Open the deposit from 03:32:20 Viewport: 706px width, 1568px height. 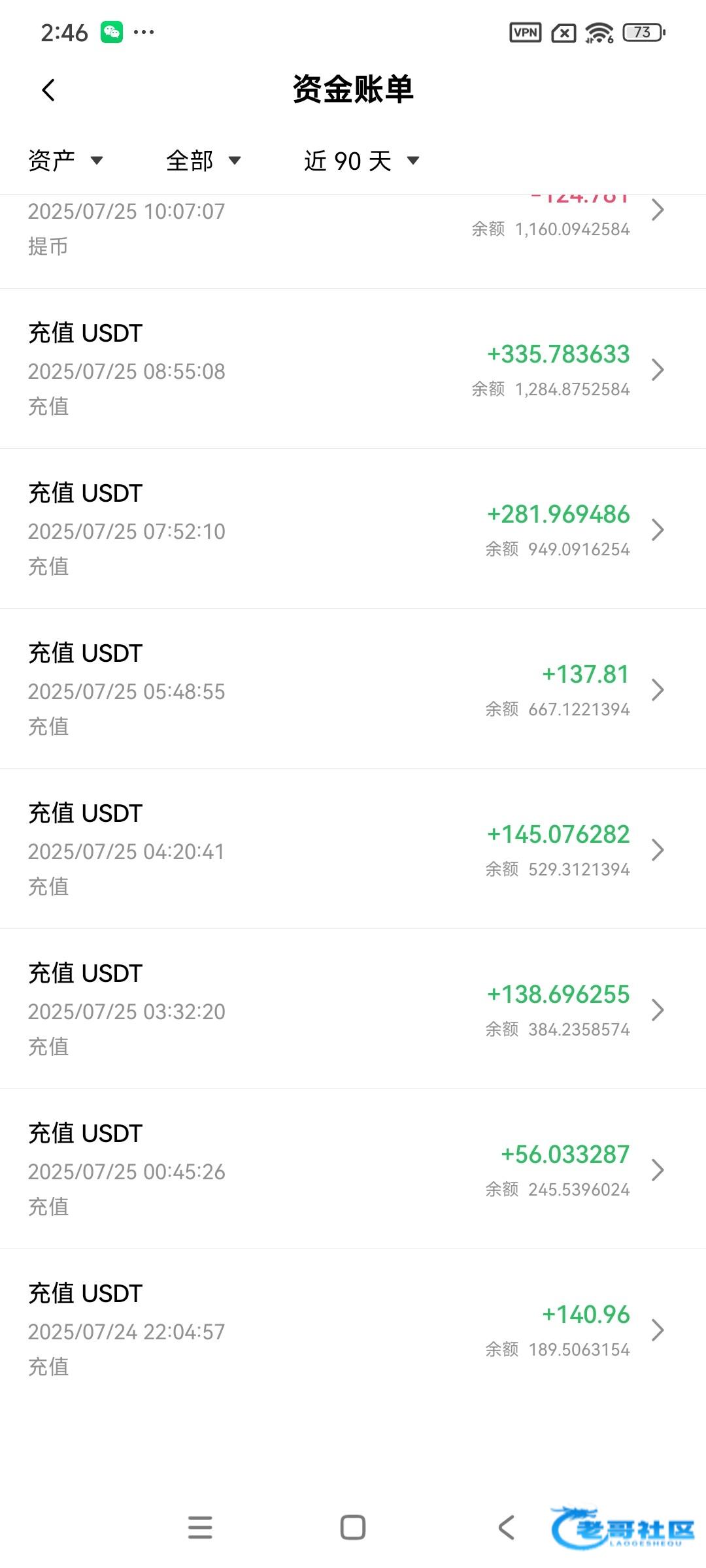click(x=353, y=1009)
